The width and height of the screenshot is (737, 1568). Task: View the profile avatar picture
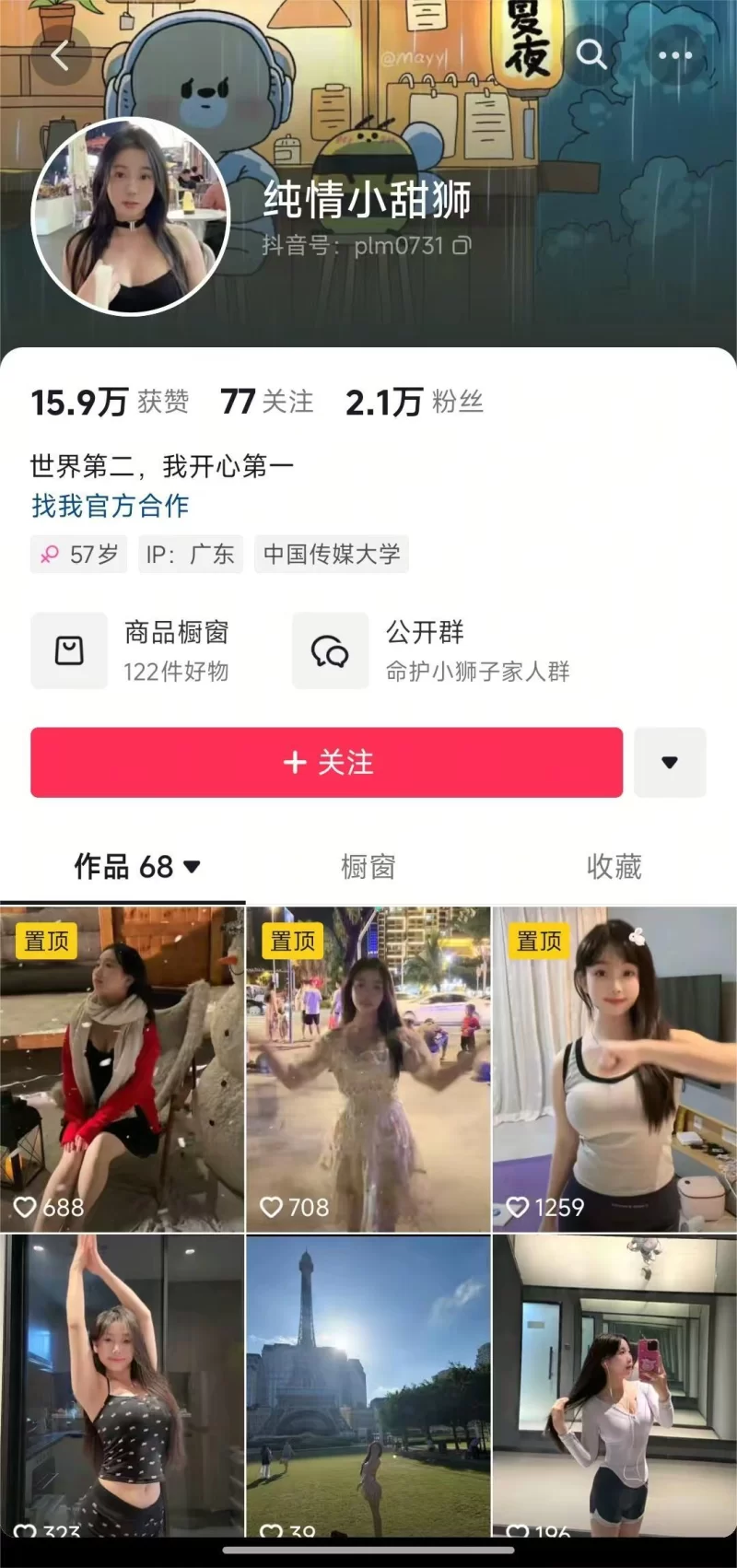coord(131,216)
